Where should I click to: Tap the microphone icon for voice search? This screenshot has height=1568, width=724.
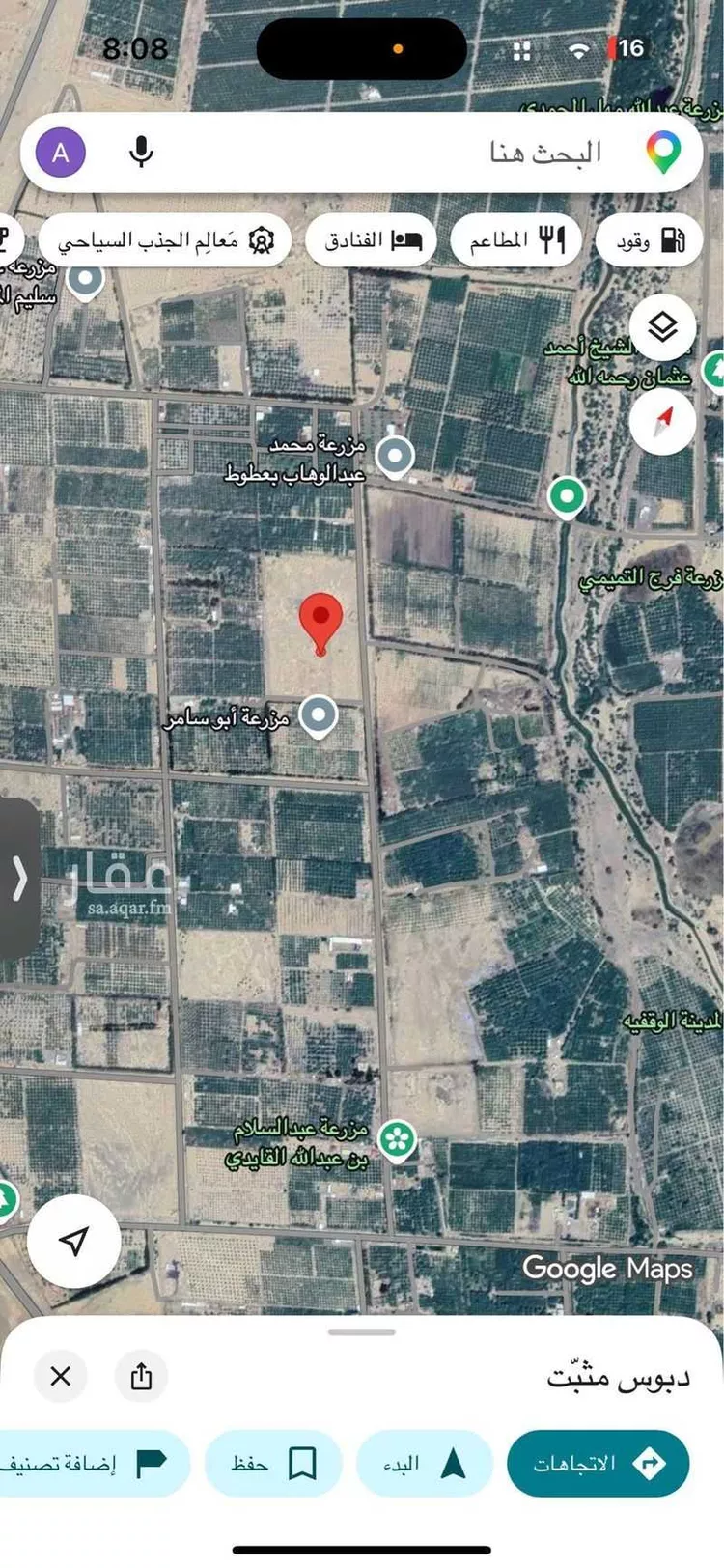[141, 151]
